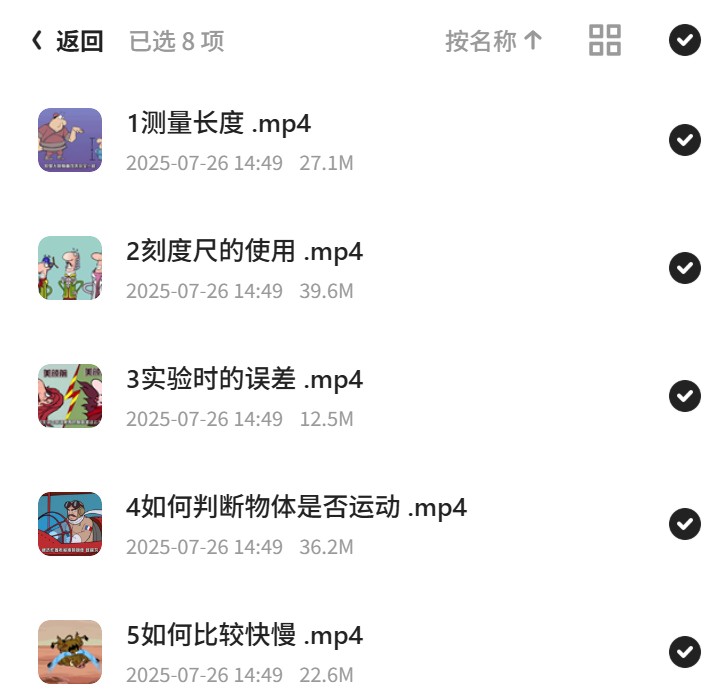Deselect 3实验时的误差 .mp4
Viewport: 712px width, 699px height.
click(x=684, y=396)
